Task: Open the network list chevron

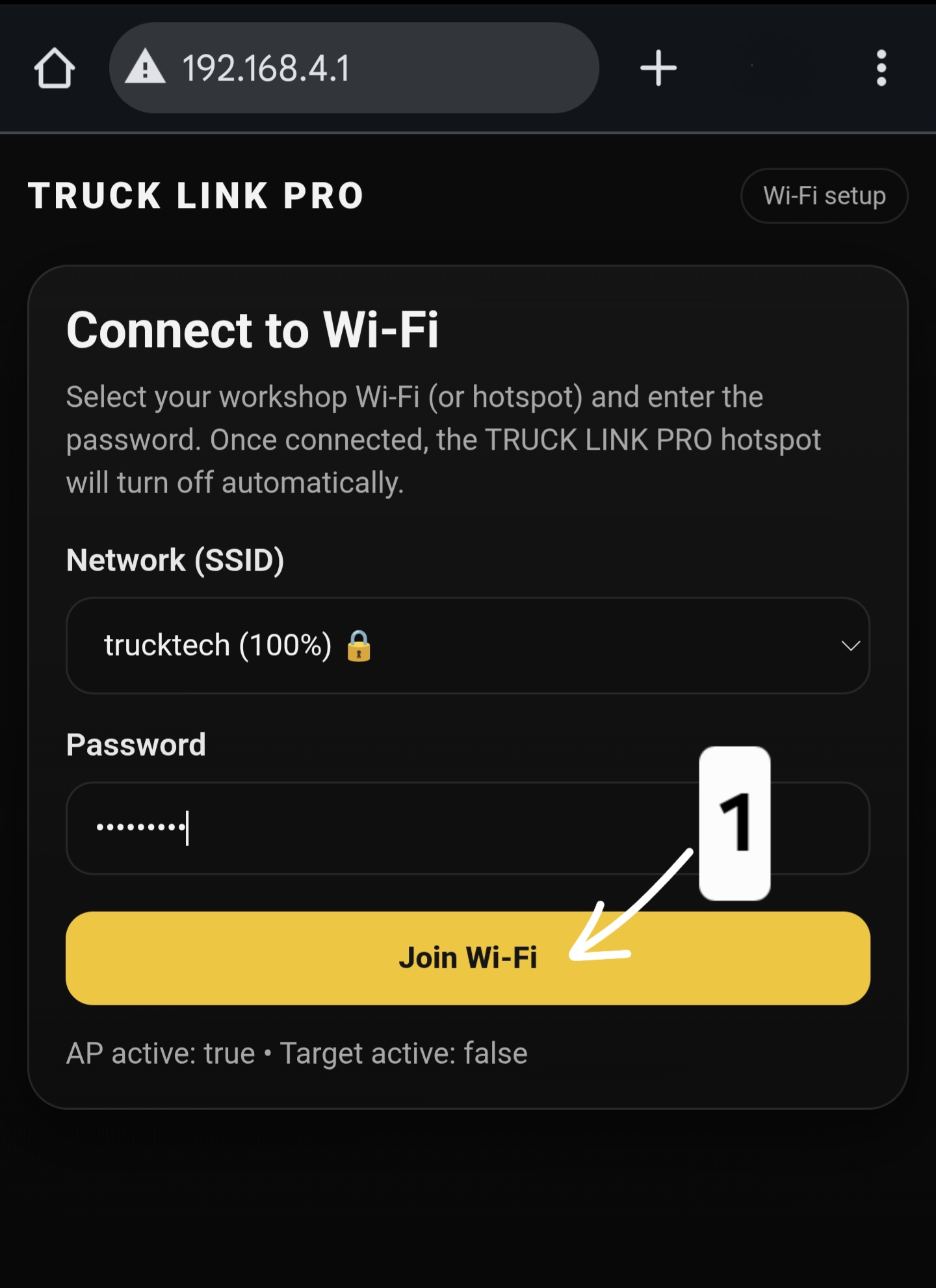Action: [850, 645]
